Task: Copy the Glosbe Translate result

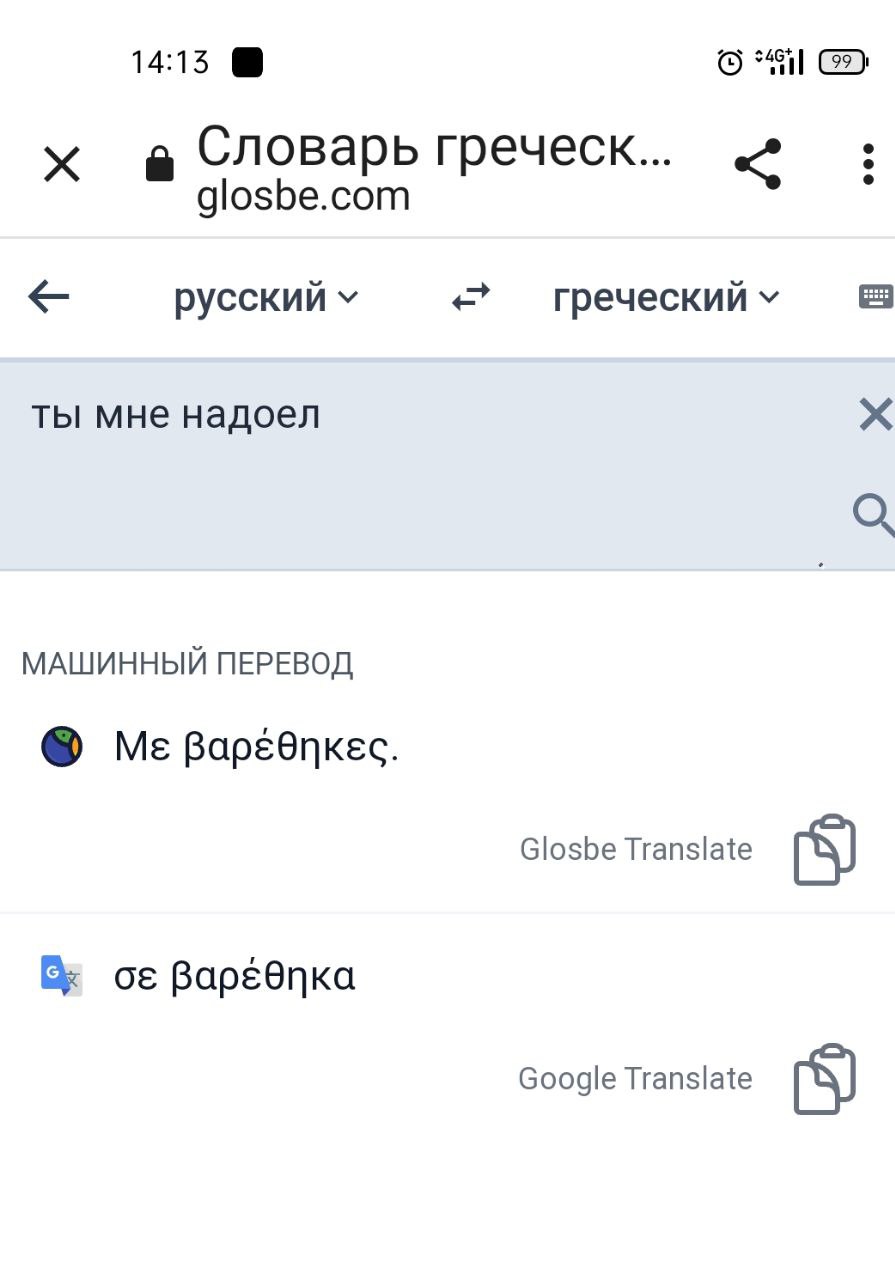Action: (825, 850)
